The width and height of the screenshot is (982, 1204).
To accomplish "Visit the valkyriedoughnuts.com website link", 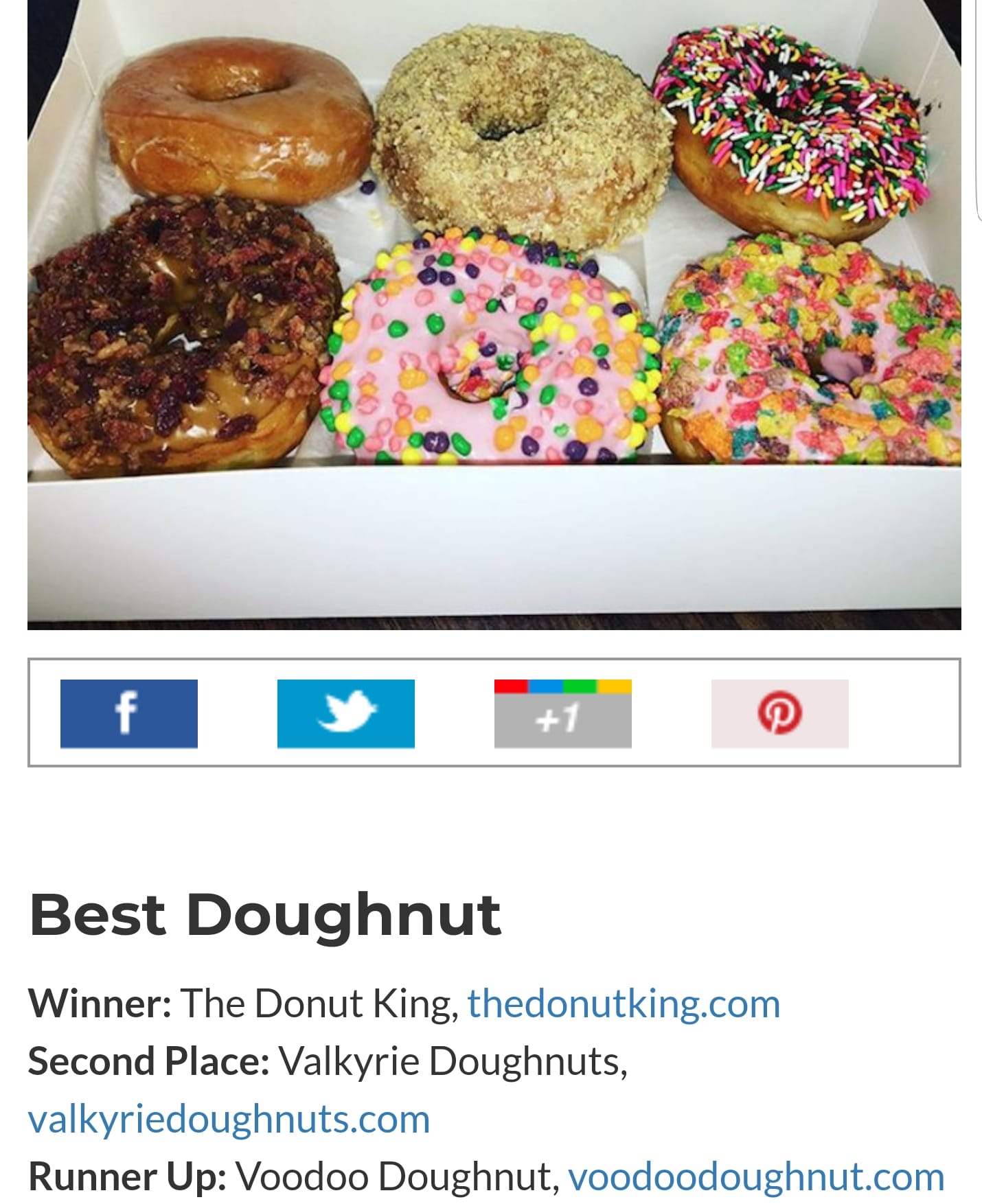I will pos(229,1119).
